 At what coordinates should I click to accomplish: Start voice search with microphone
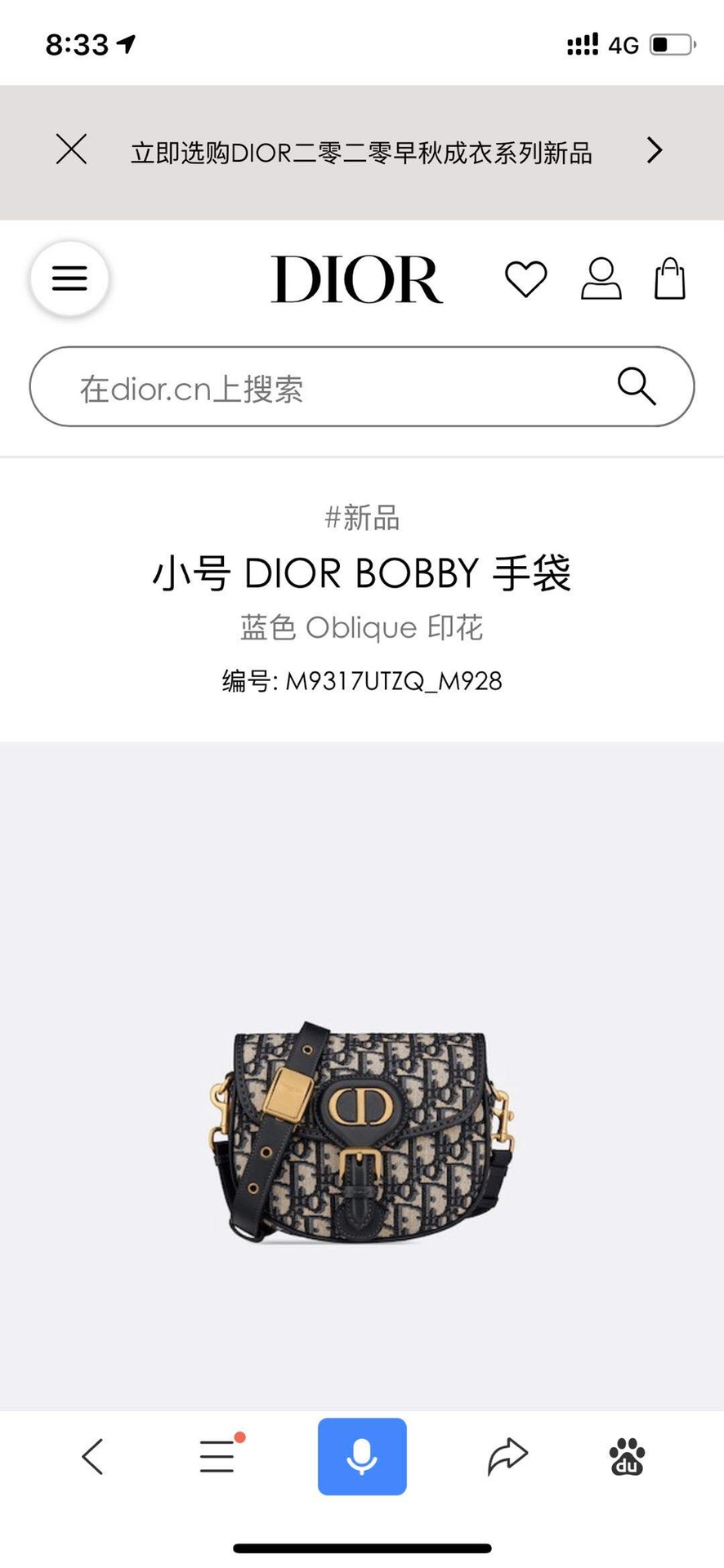362,1456
